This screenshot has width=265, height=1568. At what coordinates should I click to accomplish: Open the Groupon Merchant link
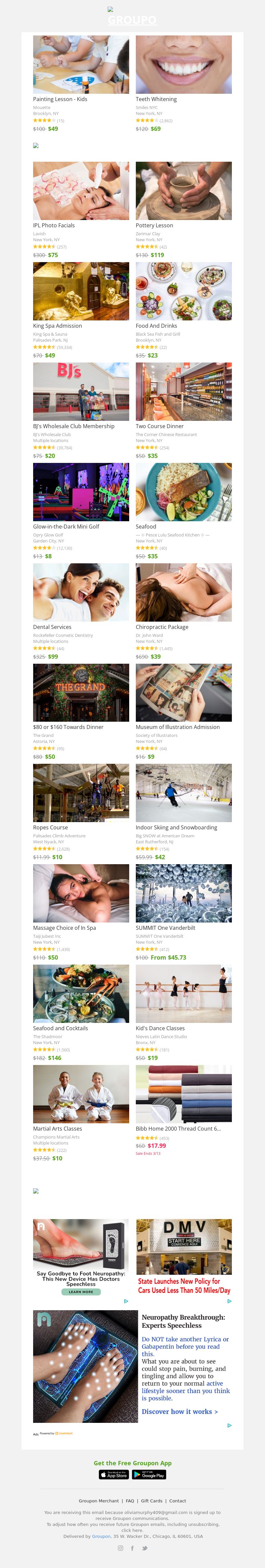click(98, 1501)
